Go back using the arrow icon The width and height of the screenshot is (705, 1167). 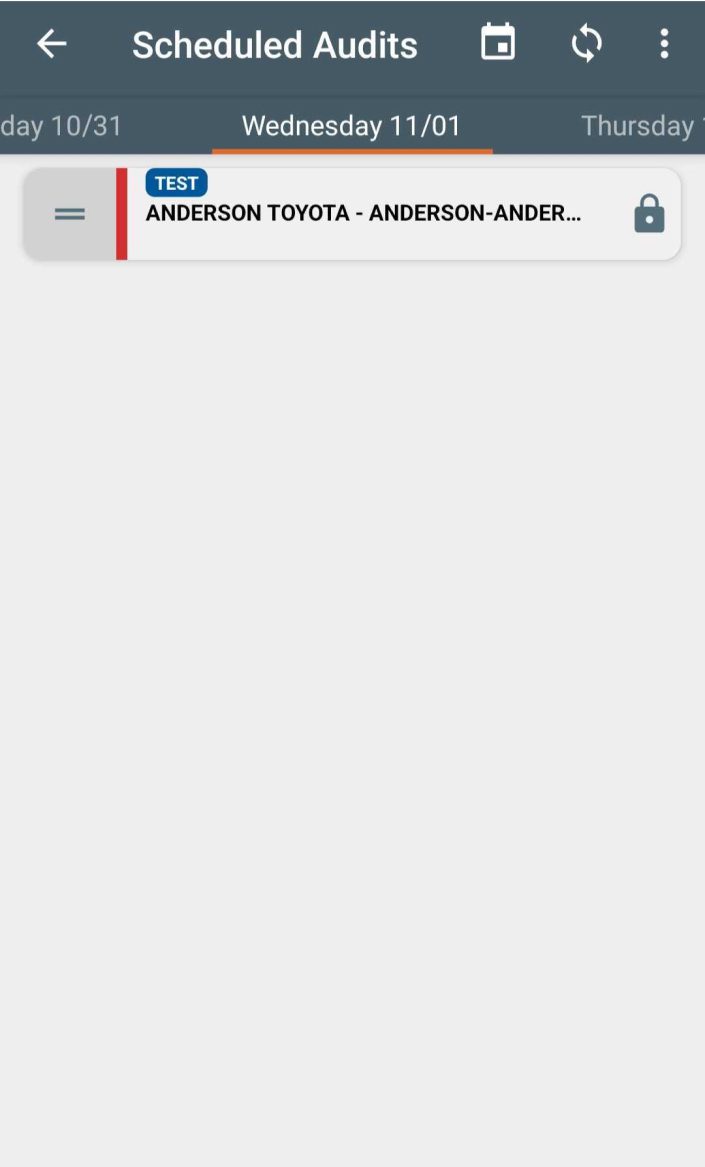(x=51, y=44)
